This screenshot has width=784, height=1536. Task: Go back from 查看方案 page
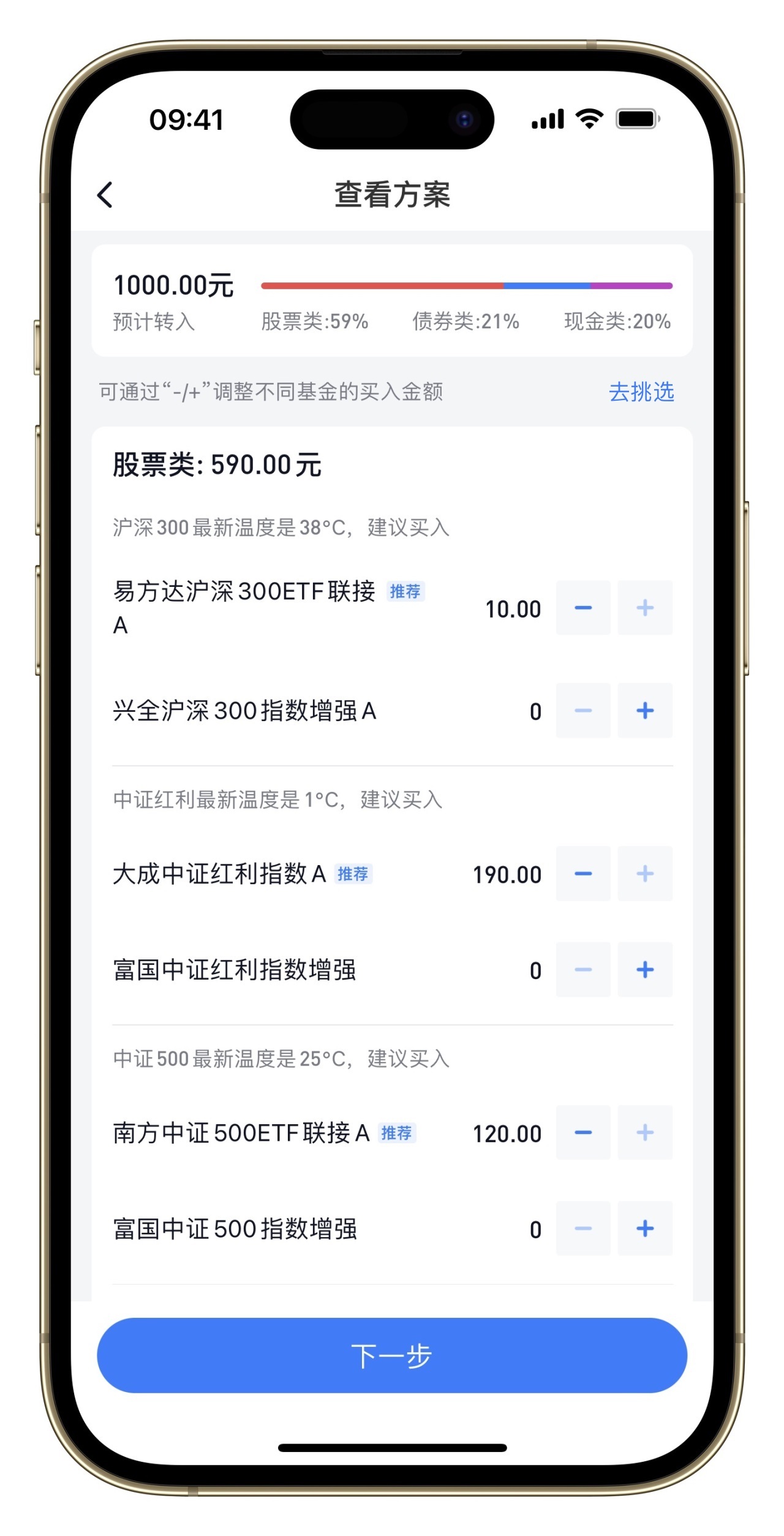click(x=105, y=195)
